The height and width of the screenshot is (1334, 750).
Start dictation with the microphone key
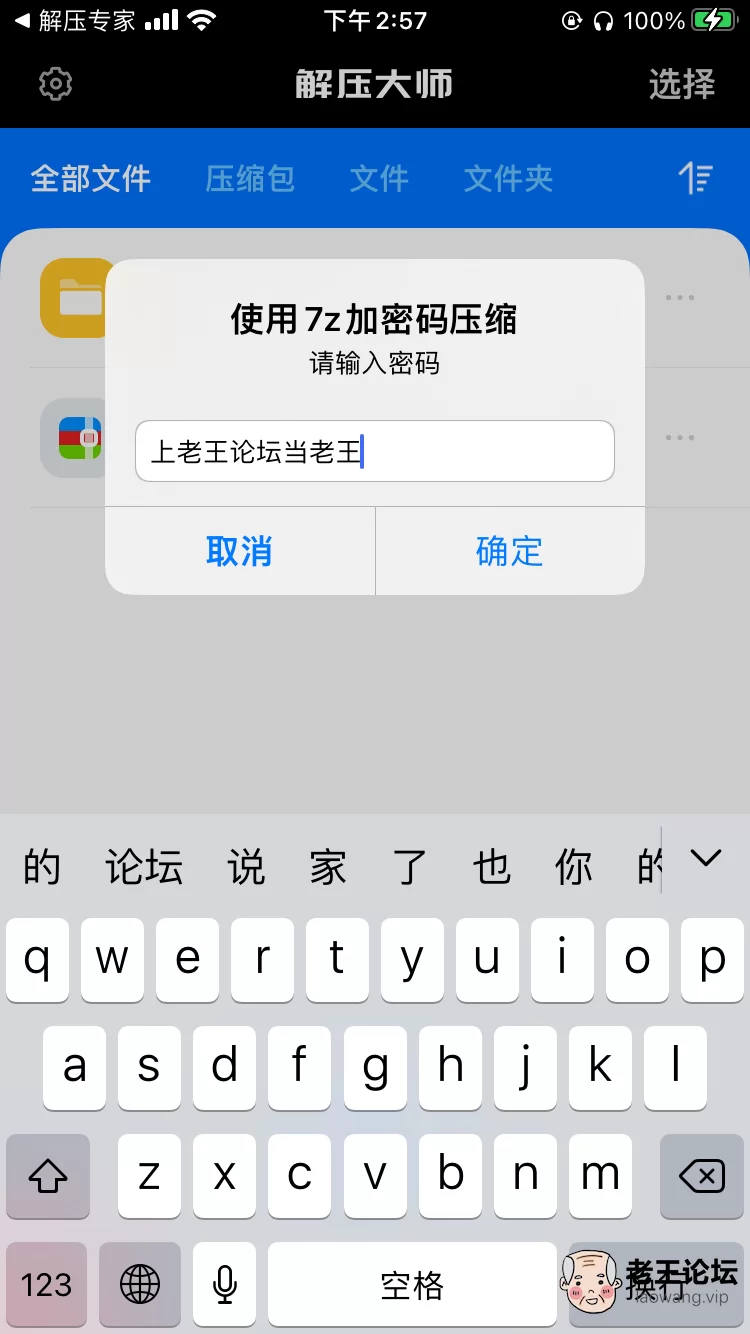coord(226,1284)
